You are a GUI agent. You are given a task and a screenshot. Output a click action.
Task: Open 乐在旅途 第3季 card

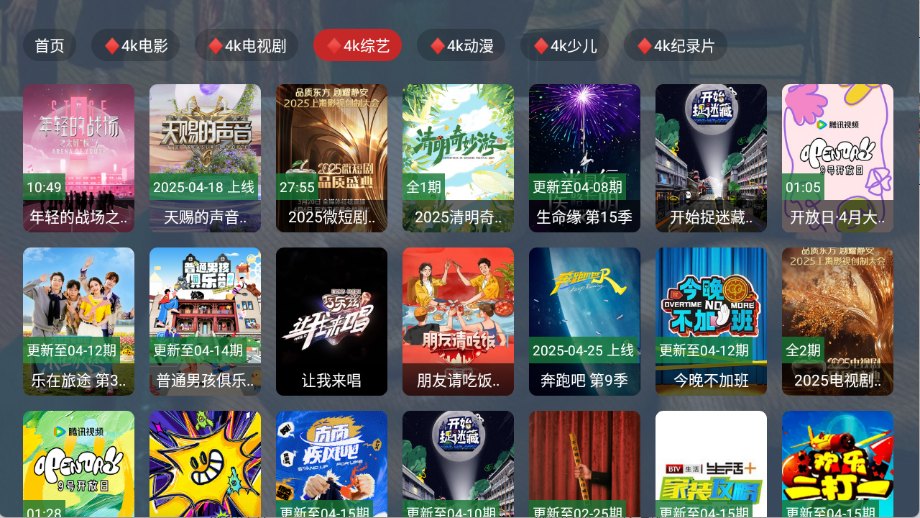coord(78,321)
